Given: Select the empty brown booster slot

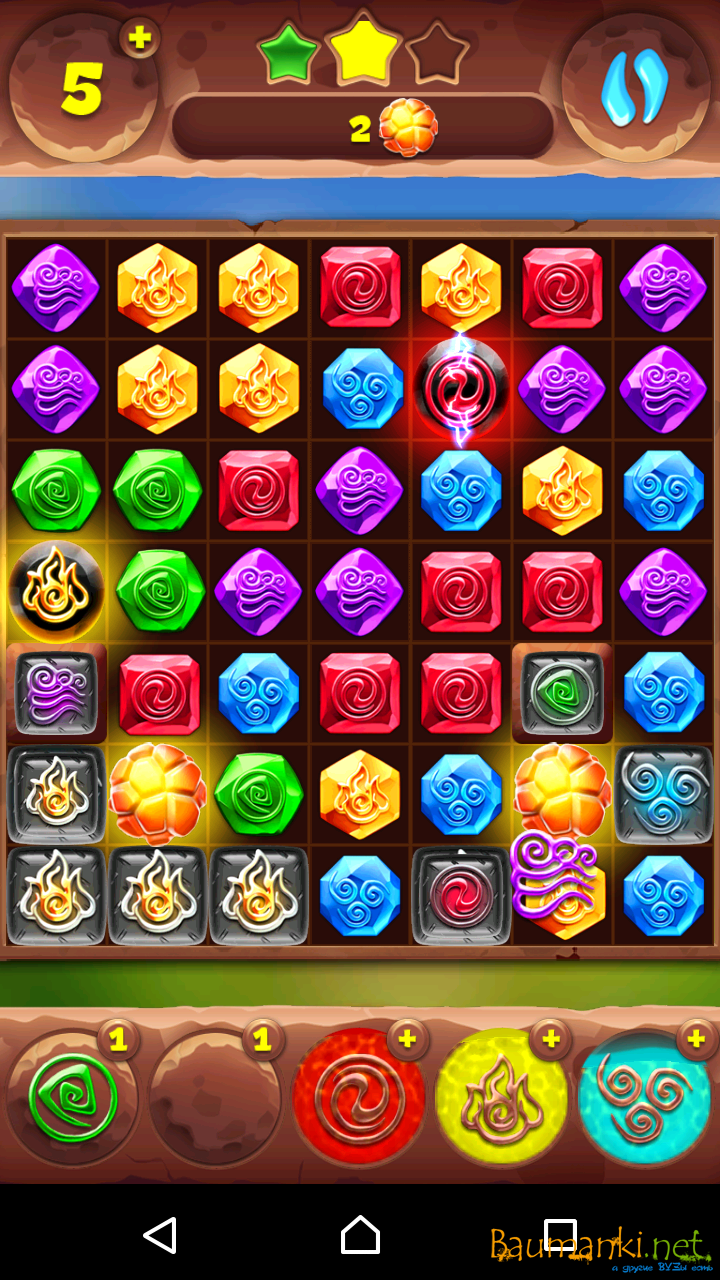Looking at the screenshot, I should click(x=215, y=1098).
